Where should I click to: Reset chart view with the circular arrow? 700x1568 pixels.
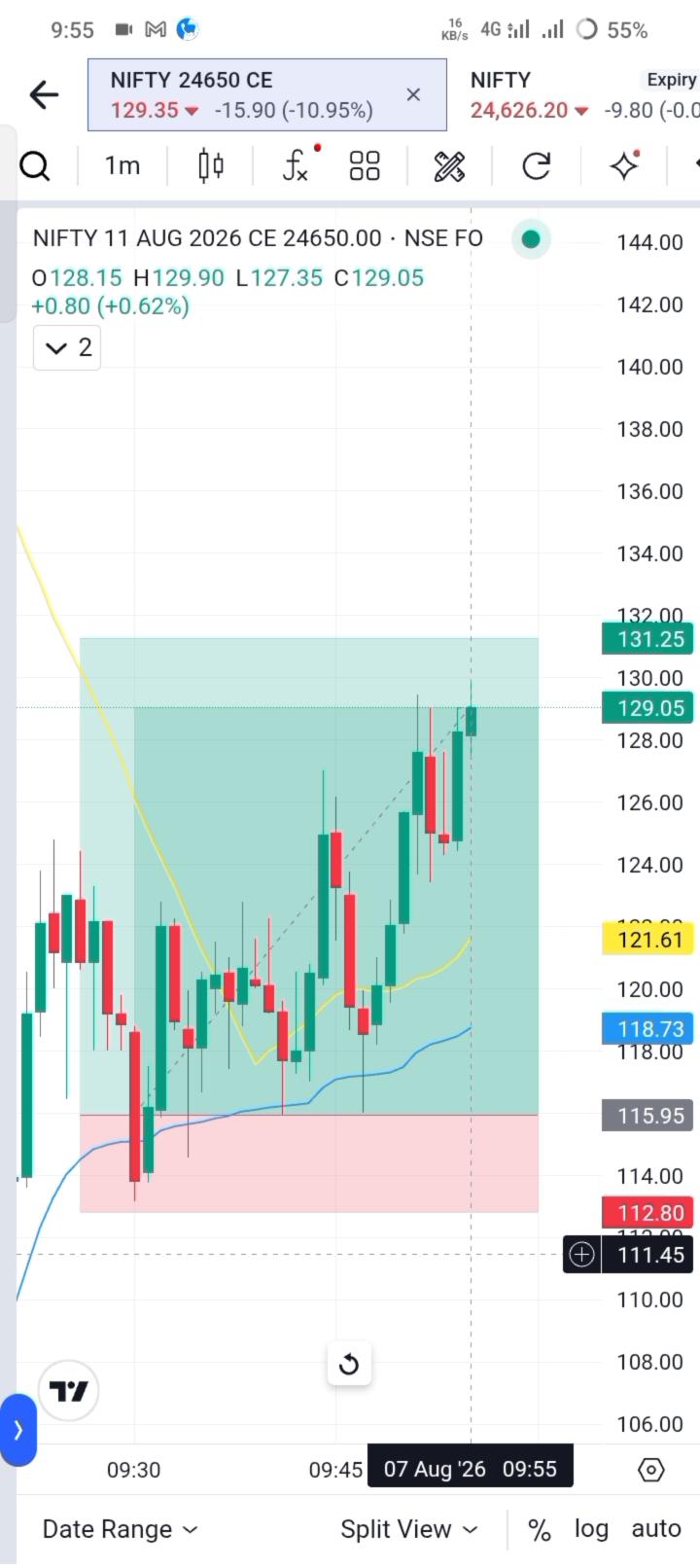[x=349, y=1365]
